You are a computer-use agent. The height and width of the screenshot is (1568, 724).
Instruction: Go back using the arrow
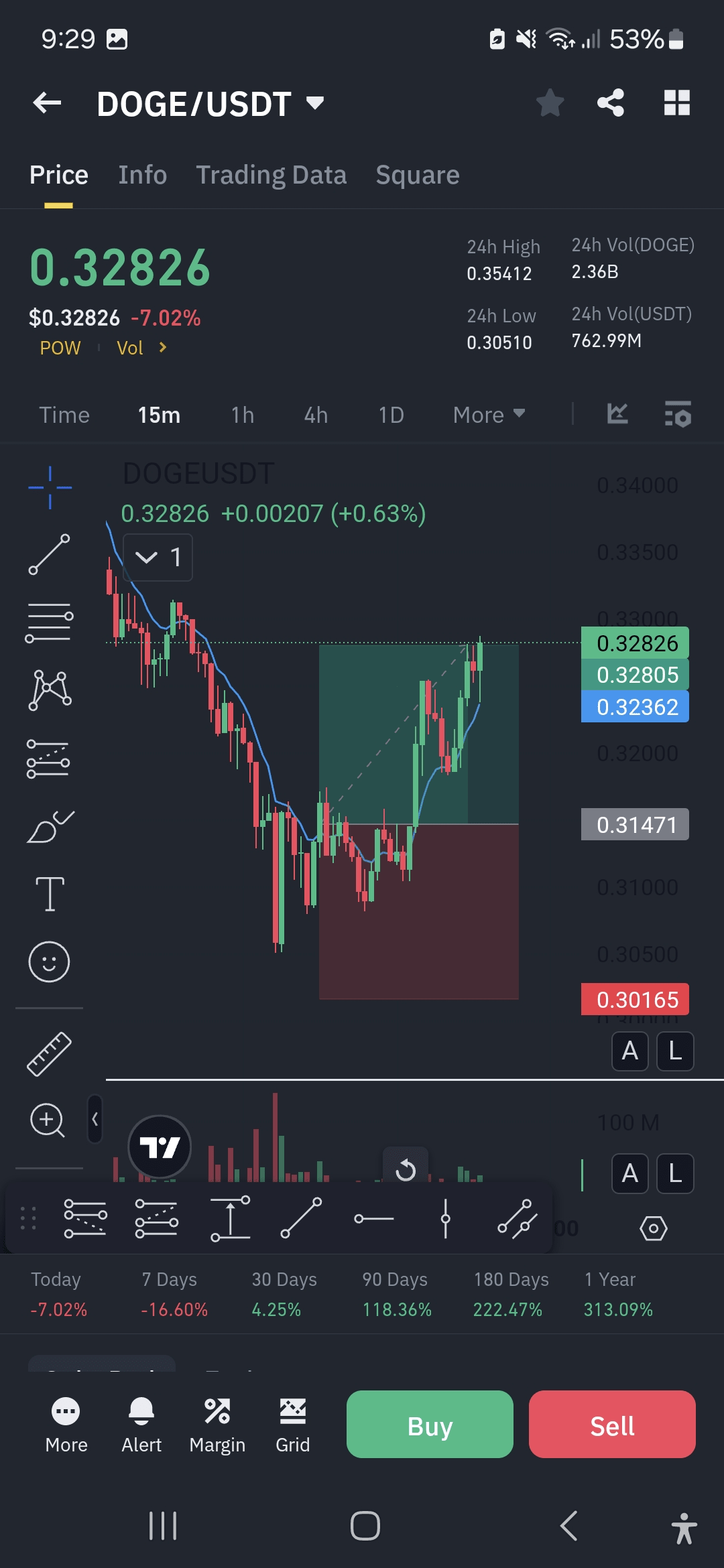47,103
